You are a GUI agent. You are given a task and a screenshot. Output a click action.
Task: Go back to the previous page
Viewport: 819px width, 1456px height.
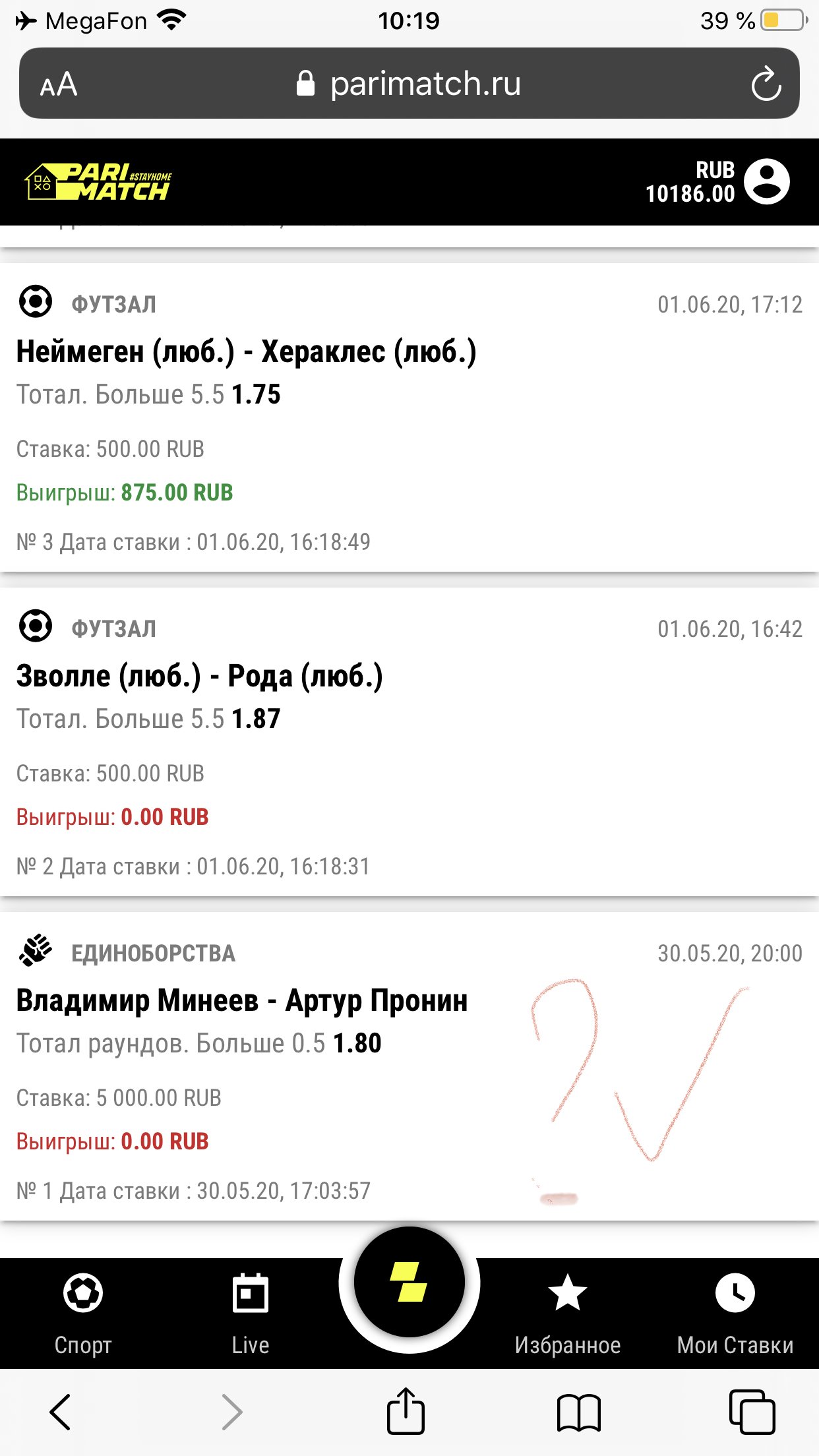(x=60, y=1412)
